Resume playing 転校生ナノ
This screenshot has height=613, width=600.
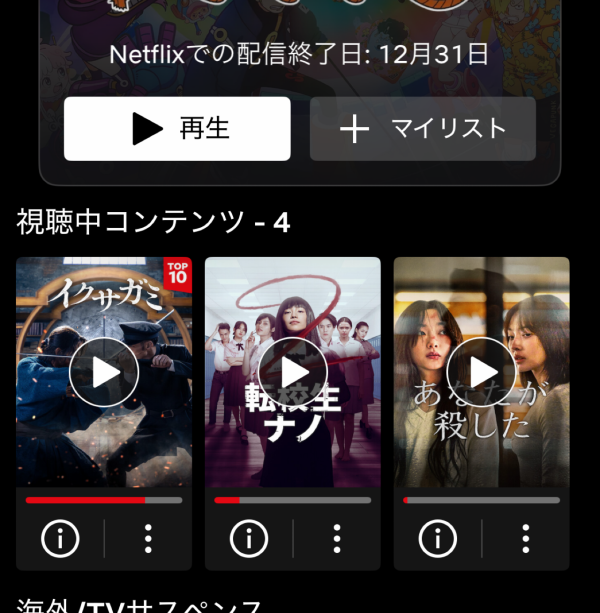(293, 372)
